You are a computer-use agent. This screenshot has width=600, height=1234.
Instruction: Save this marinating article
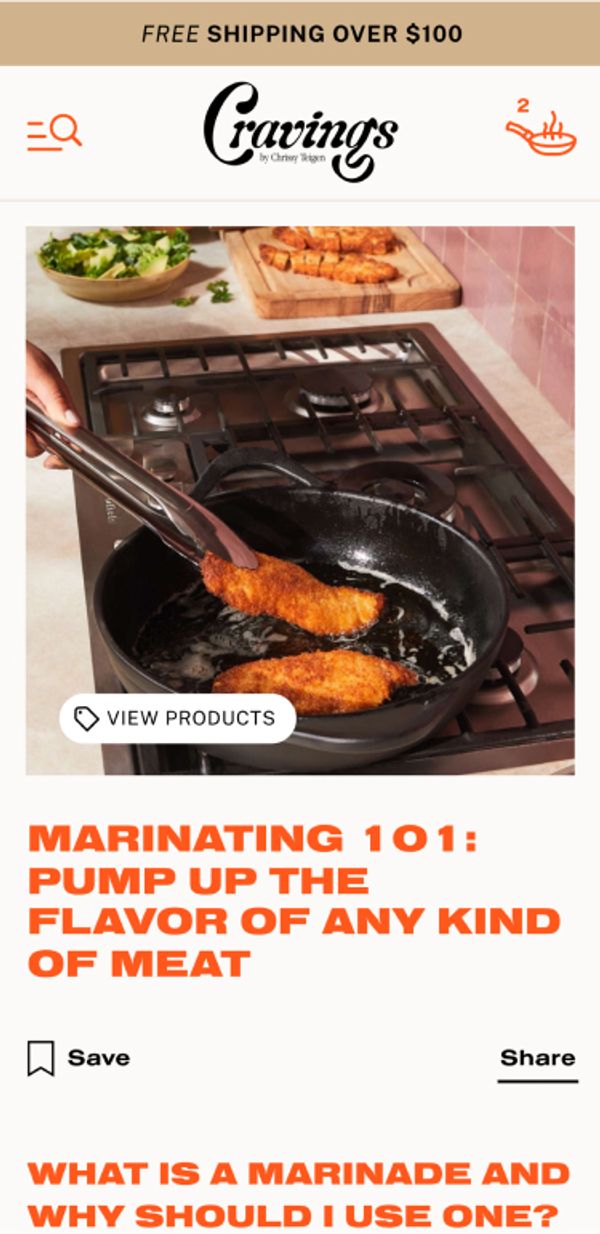tap(78, 1058)
